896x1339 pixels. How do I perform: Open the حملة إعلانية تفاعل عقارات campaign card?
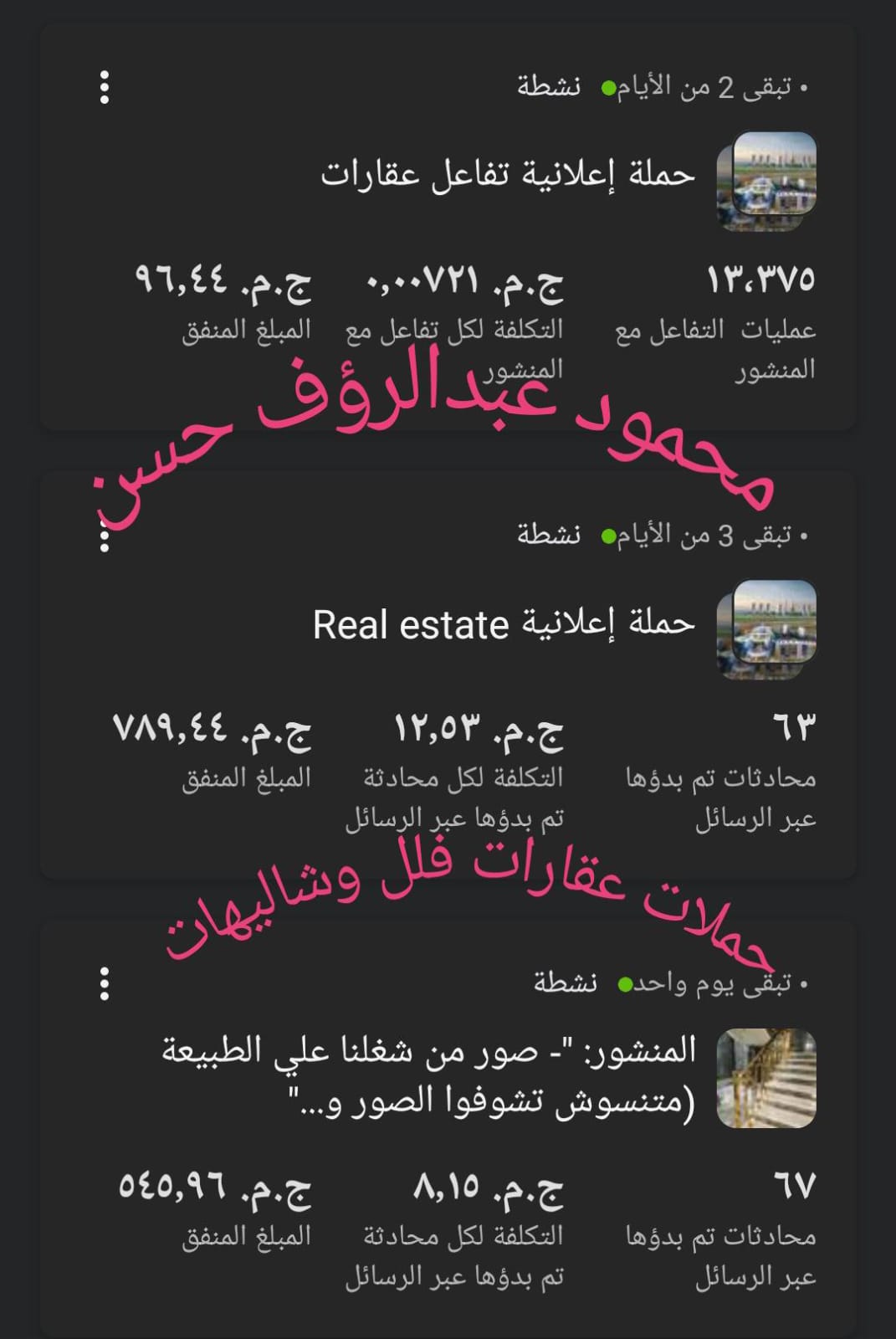coord(508,174)
